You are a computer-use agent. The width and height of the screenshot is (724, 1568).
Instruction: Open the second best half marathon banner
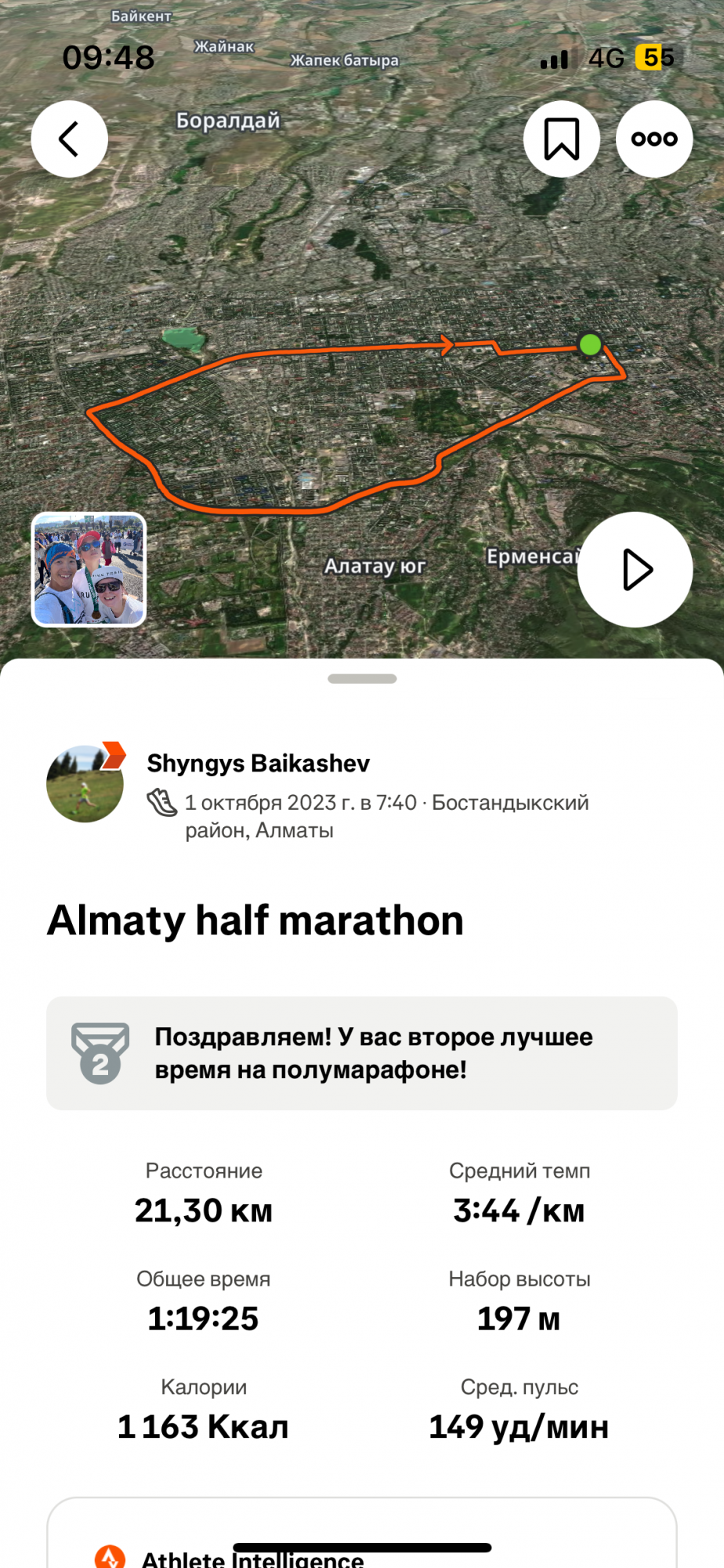click(x=361, y=1053)
